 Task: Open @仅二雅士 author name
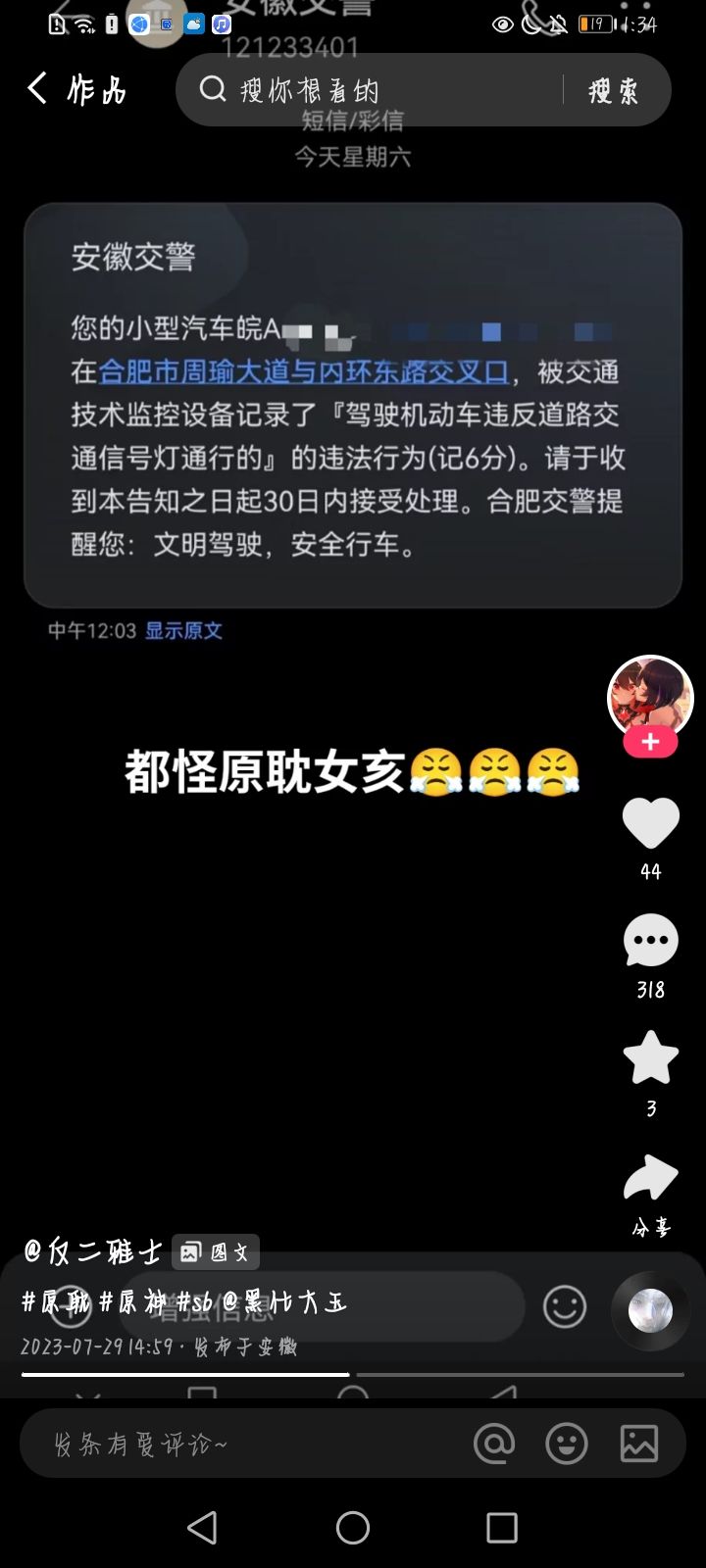(93, 1251)
